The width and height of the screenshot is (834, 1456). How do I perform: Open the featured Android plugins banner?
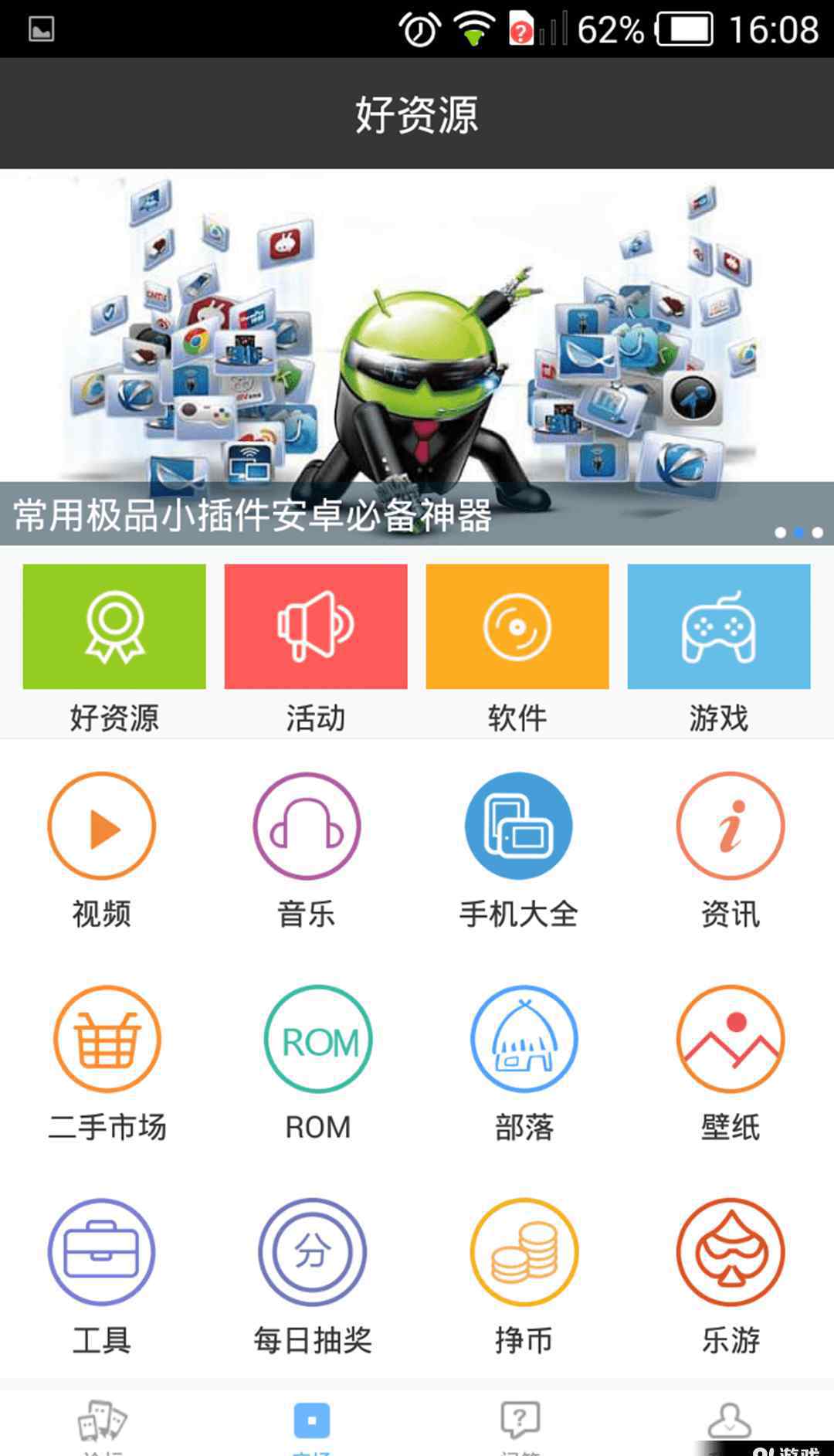pos(417,355)
